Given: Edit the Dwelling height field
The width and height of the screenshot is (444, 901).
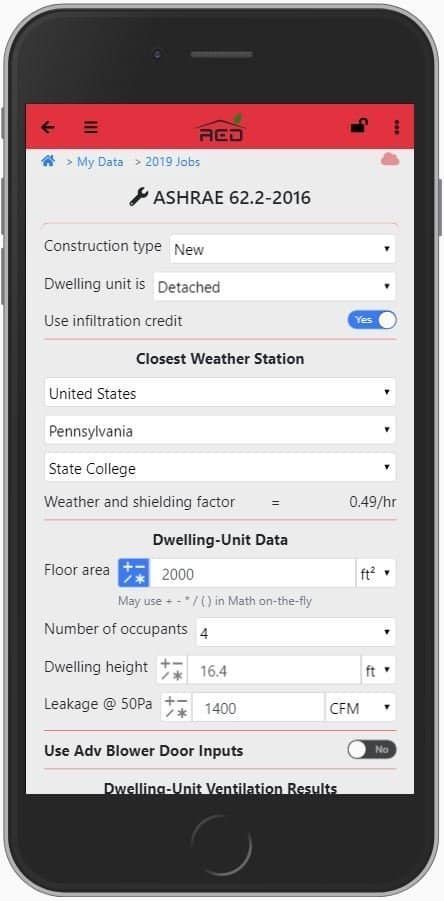Looking at the screenshot, I should pos(274,670).
